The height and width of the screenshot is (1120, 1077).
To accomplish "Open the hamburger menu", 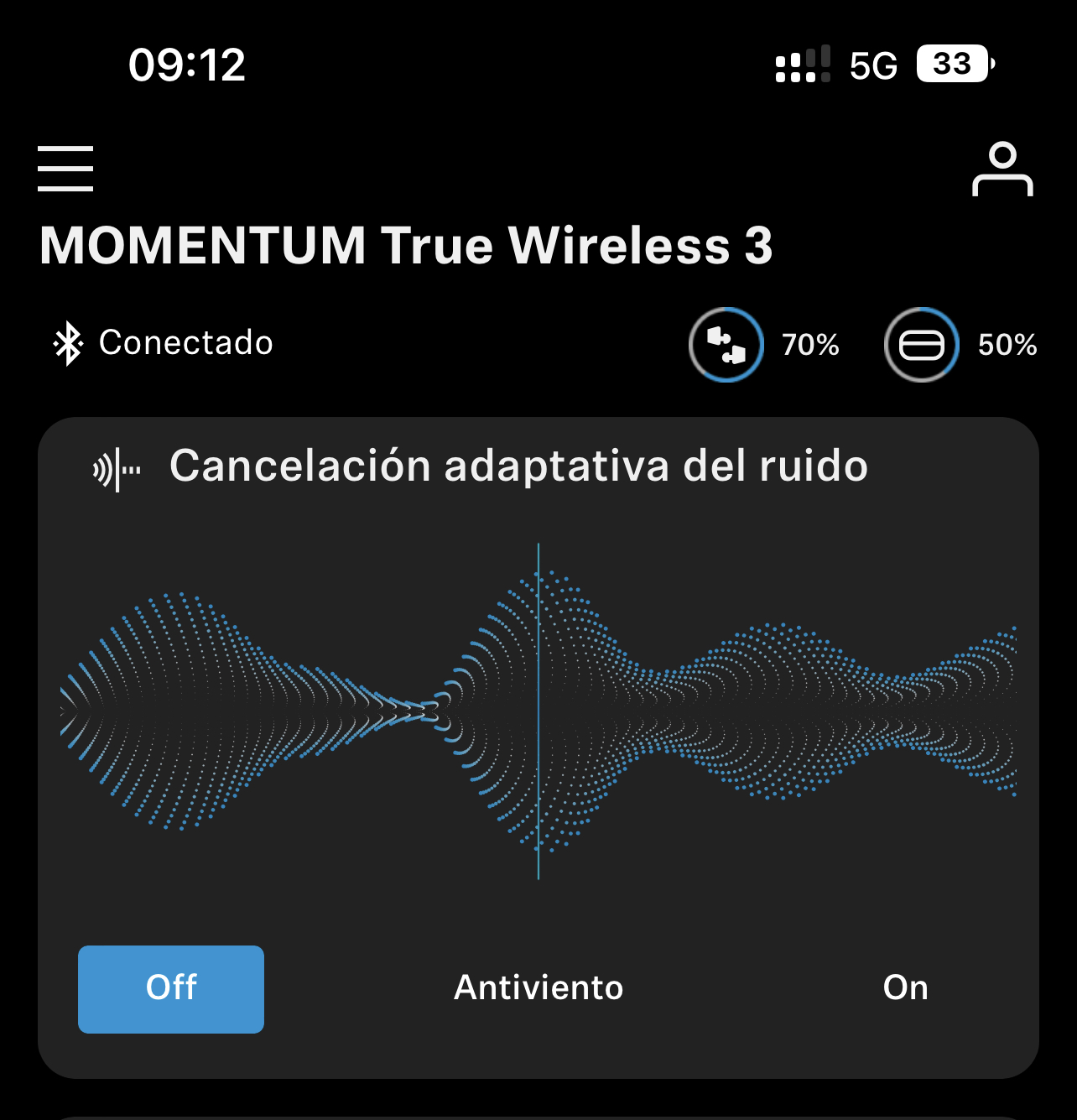I will point(65,168).
